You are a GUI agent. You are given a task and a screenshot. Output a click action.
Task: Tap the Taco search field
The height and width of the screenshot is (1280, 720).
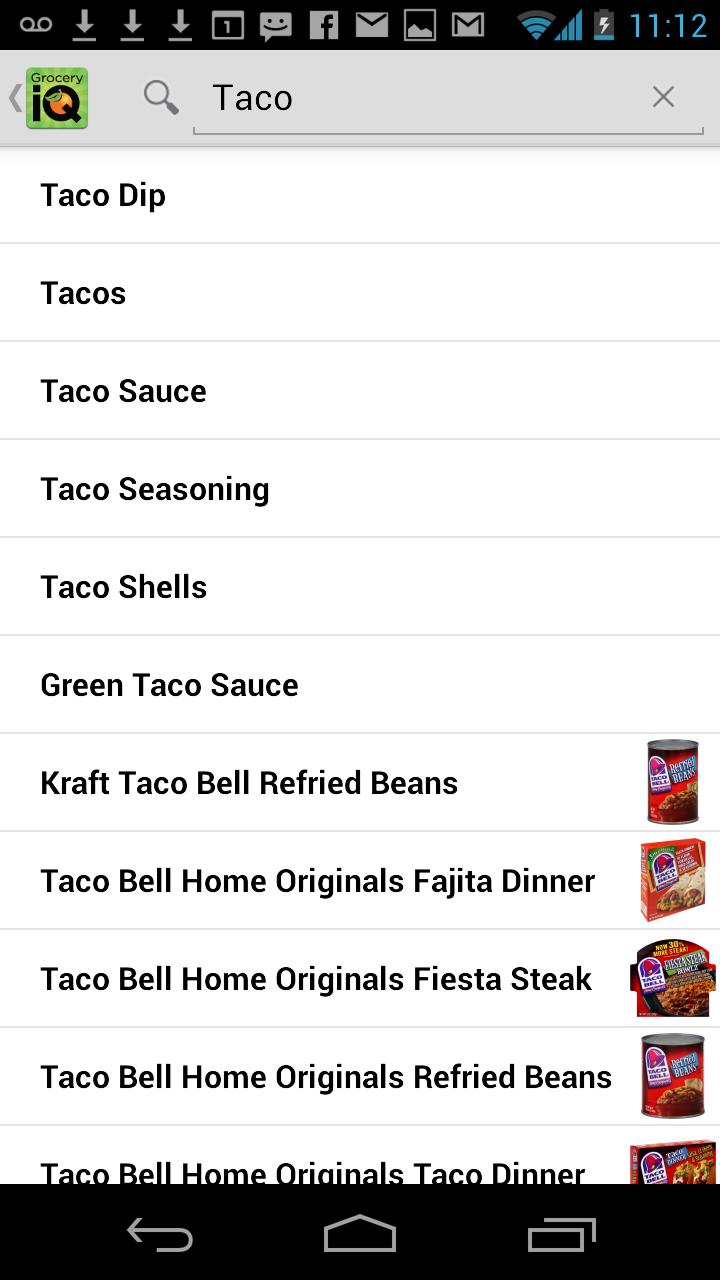(x=420, y=98)
